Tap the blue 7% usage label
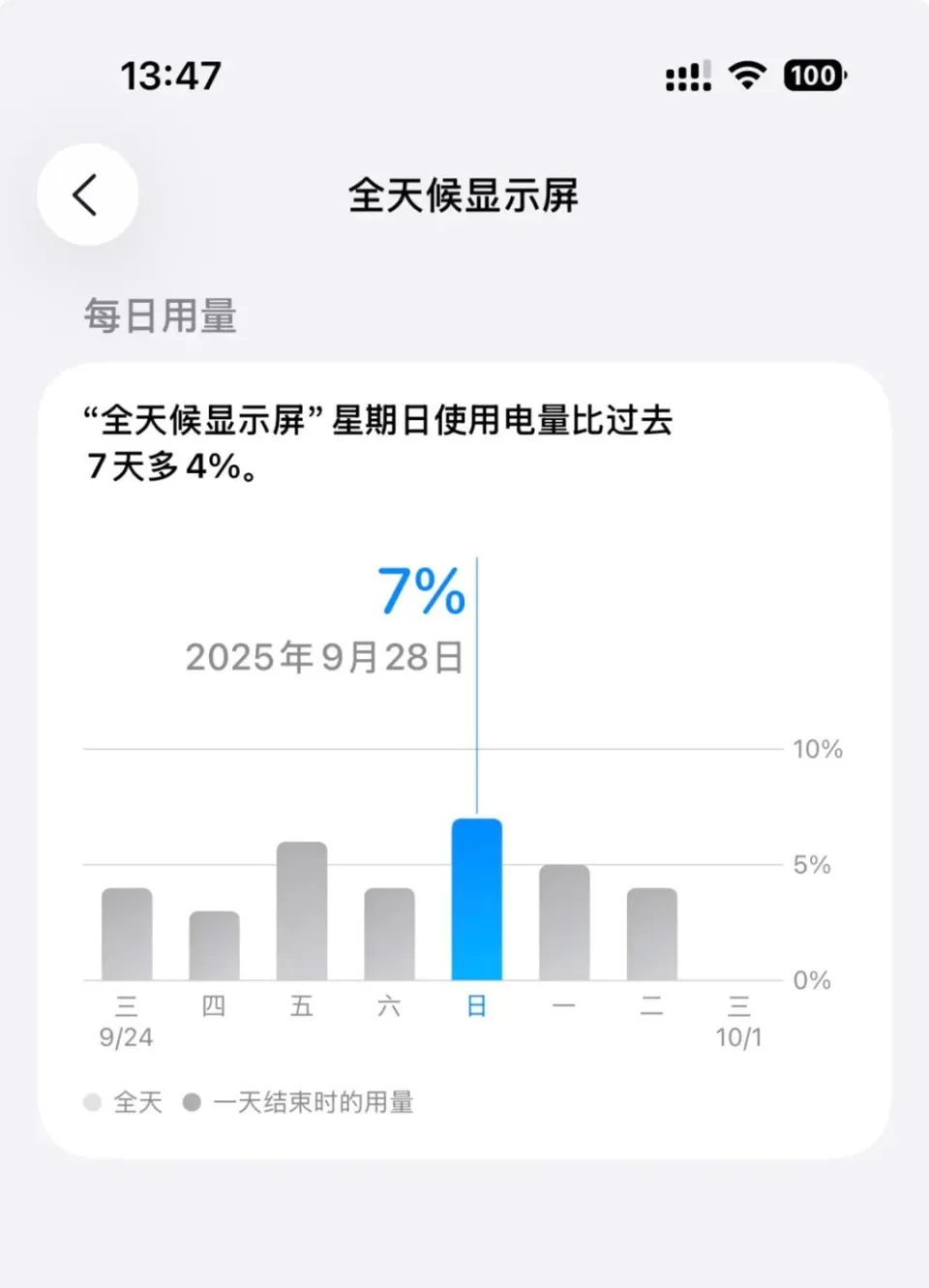This screenshot has width=929, height=1288. tap(421, 593)
